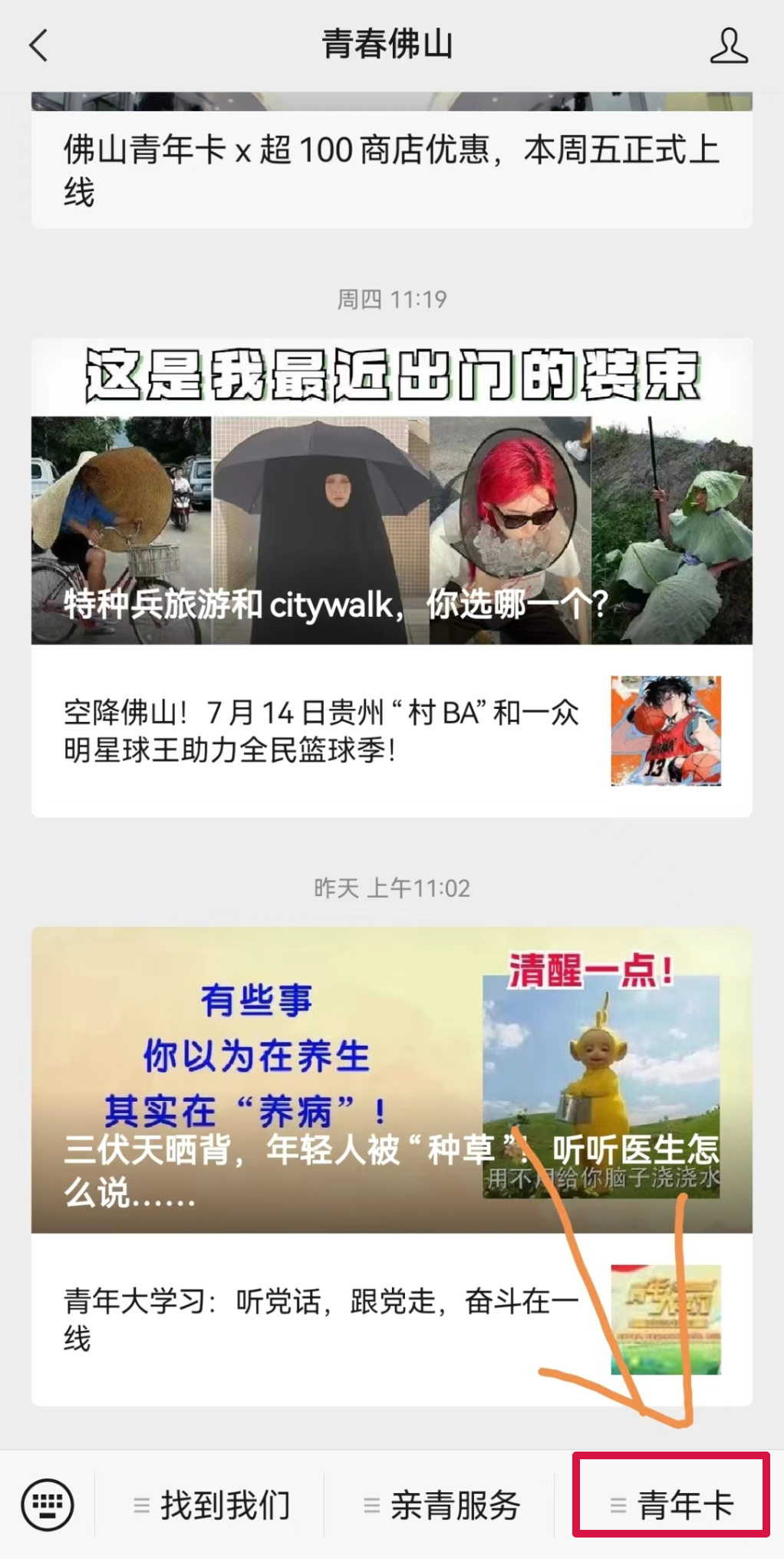This screenshot has width=784, height=1559.
Task: Go back from 青春佛山 chat
Action: pos(38,45)
